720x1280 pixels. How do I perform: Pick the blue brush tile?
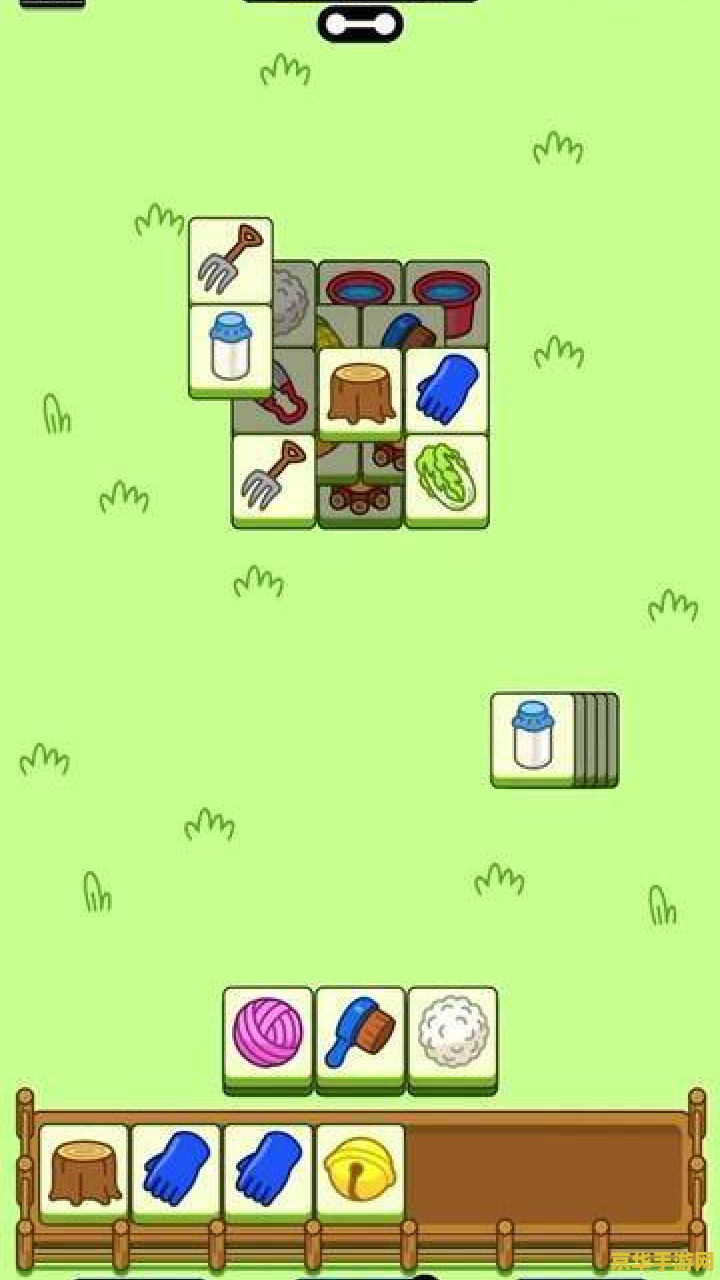(x=360, y=1034)
